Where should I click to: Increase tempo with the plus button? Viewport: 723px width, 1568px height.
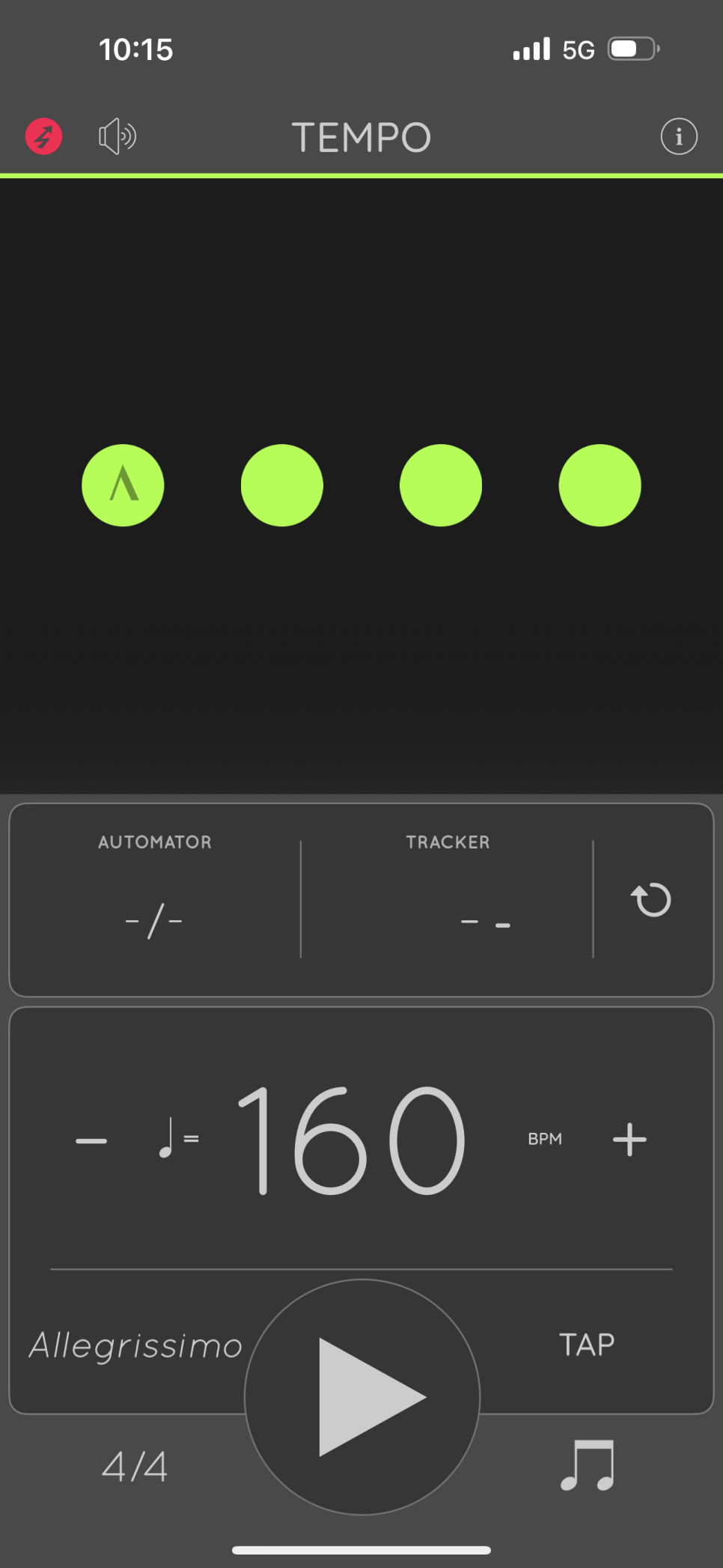629,1140
